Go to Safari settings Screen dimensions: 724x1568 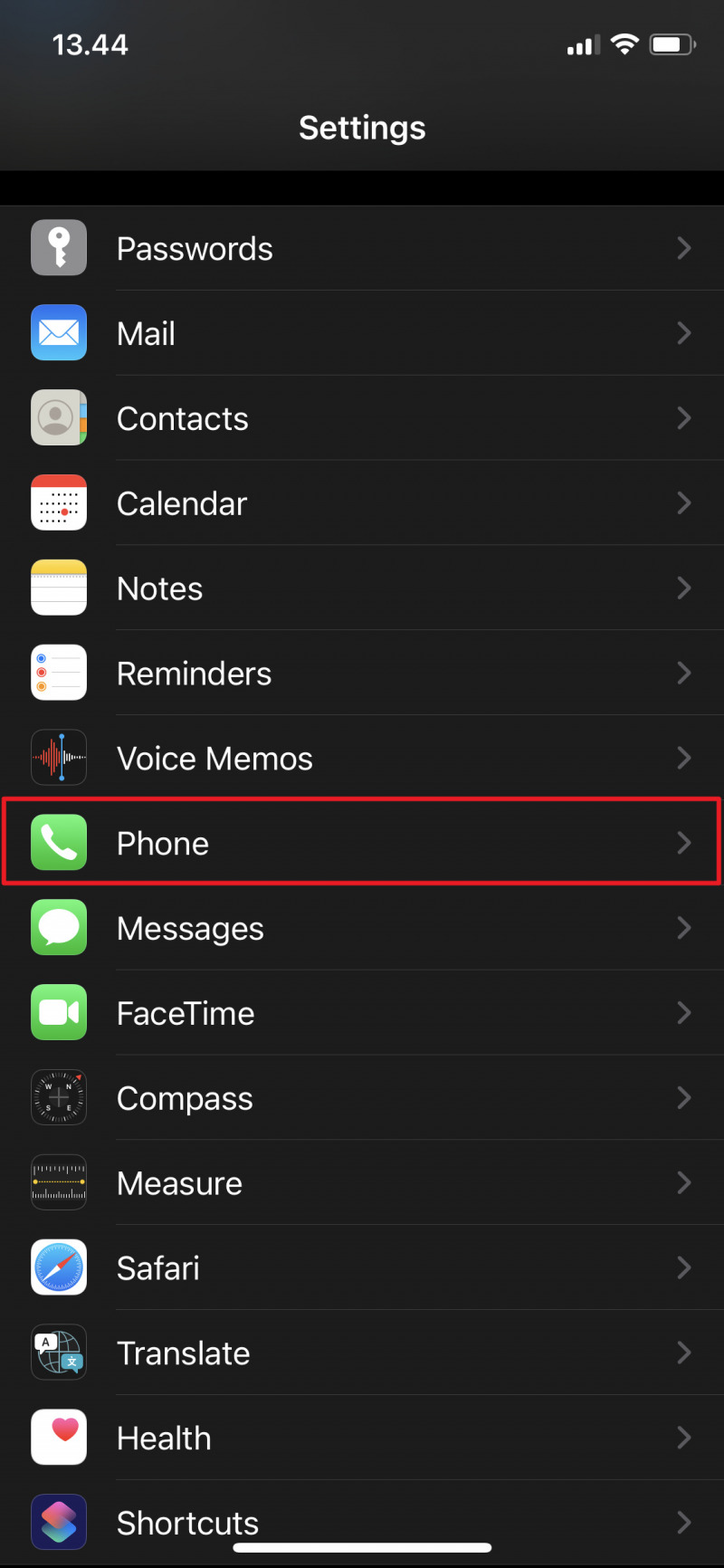pos(362,1268)
